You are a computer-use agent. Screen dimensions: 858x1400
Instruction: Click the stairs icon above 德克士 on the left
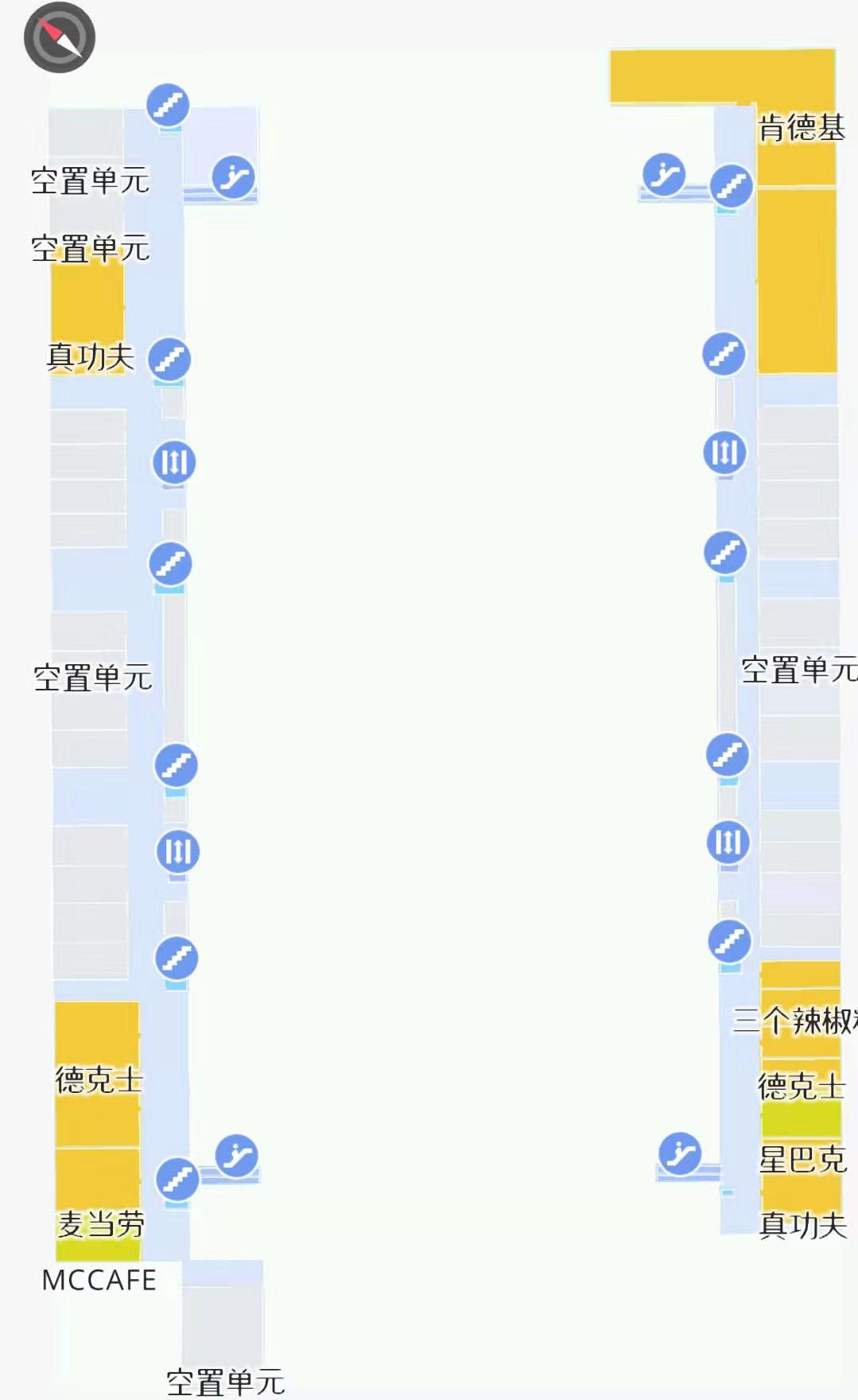tap(176, 959)
